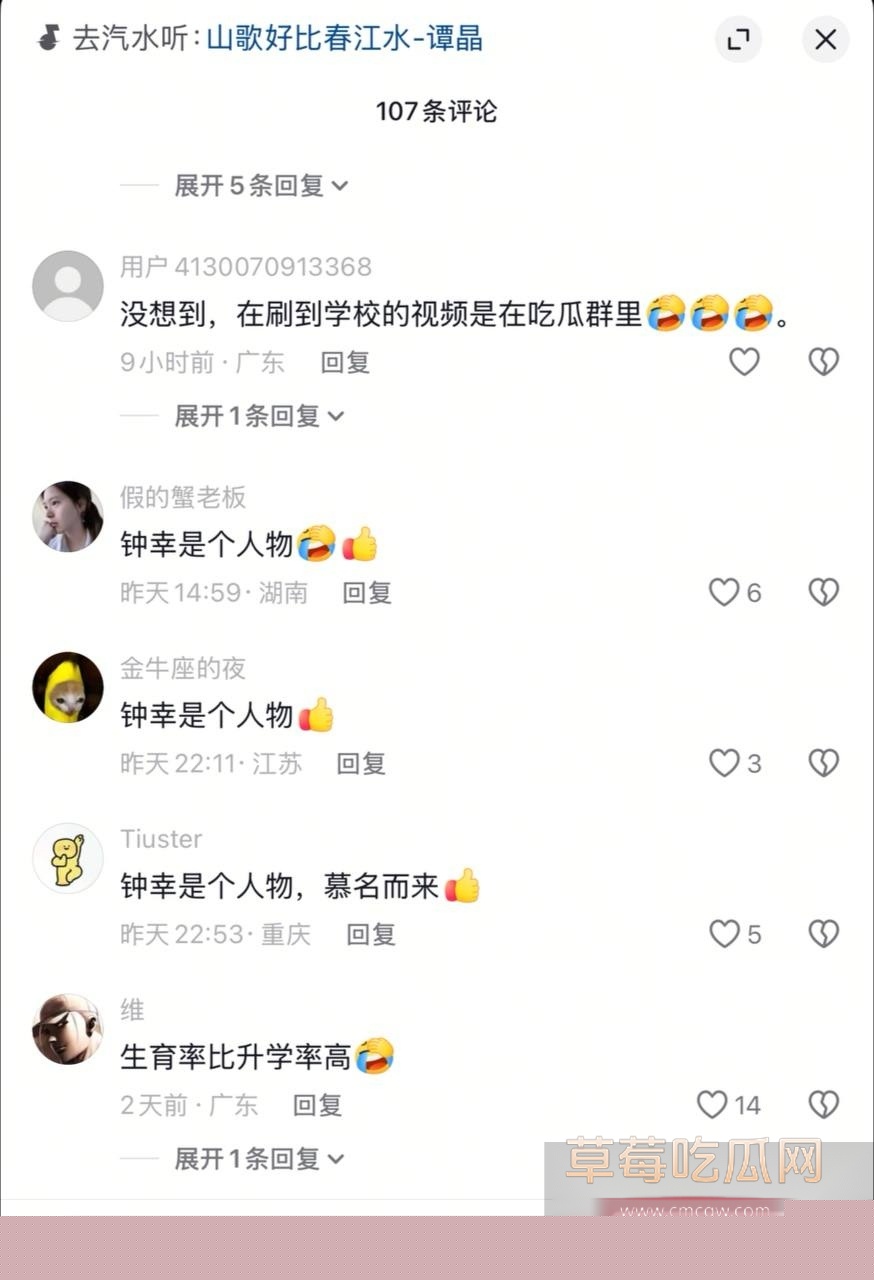Image resolution: width=874 pixels, height=1280 pixels.
Task: Toggle like on 用户4130070913368's comment
Action: point(744,362)
